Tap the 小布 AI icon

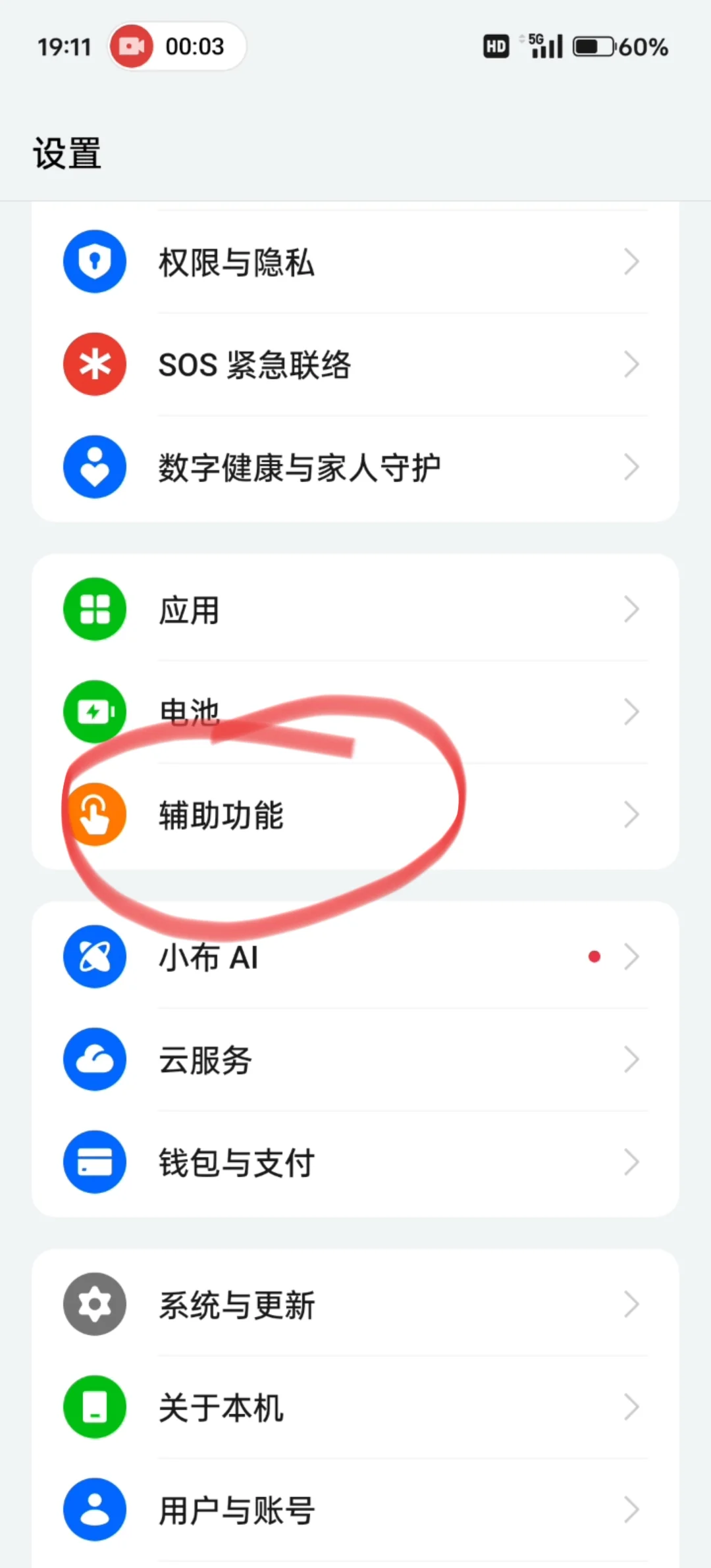(x=93, y=958)
